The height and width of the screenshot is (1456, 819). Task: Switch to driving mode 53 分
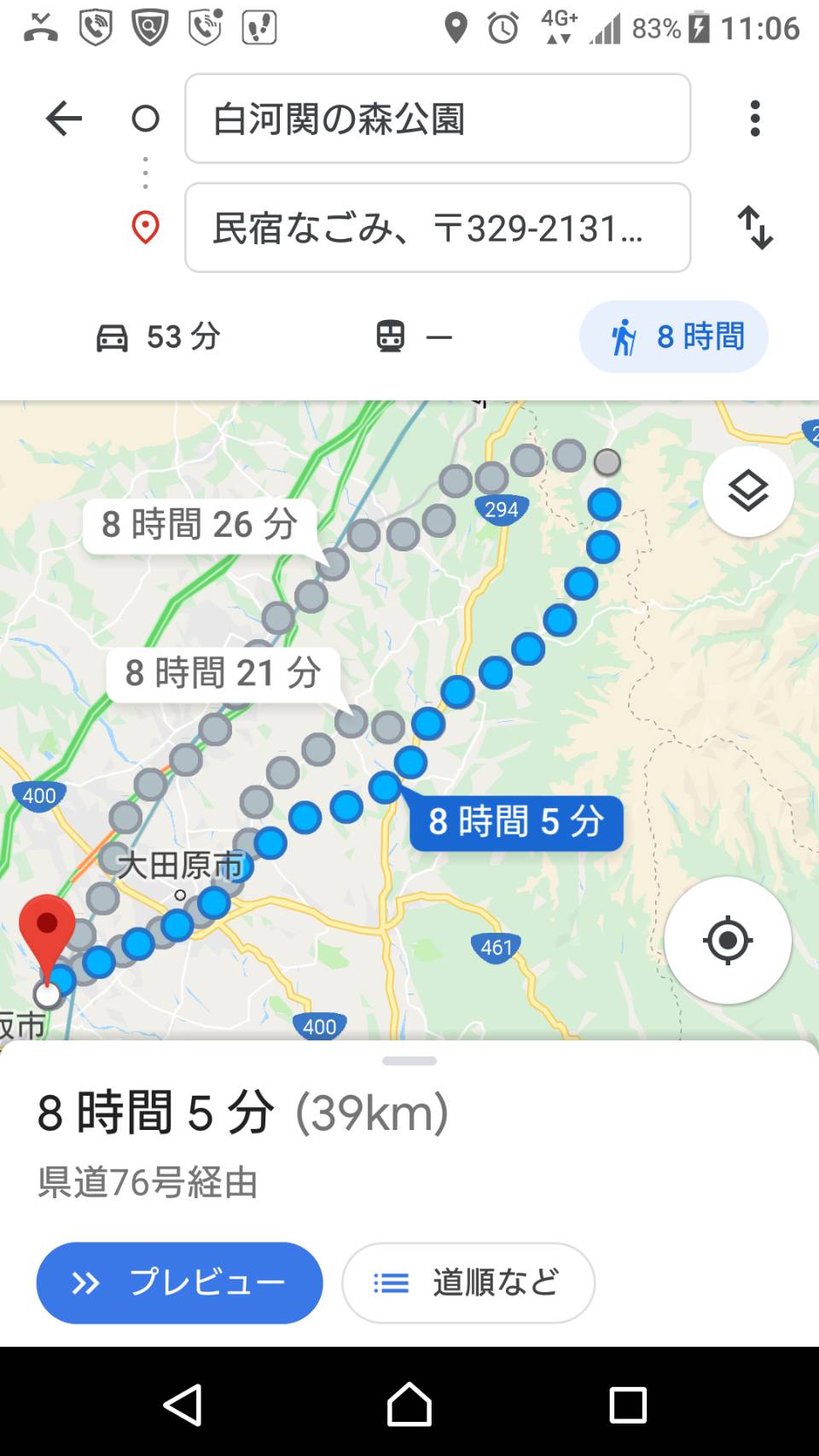coord(159,337)
